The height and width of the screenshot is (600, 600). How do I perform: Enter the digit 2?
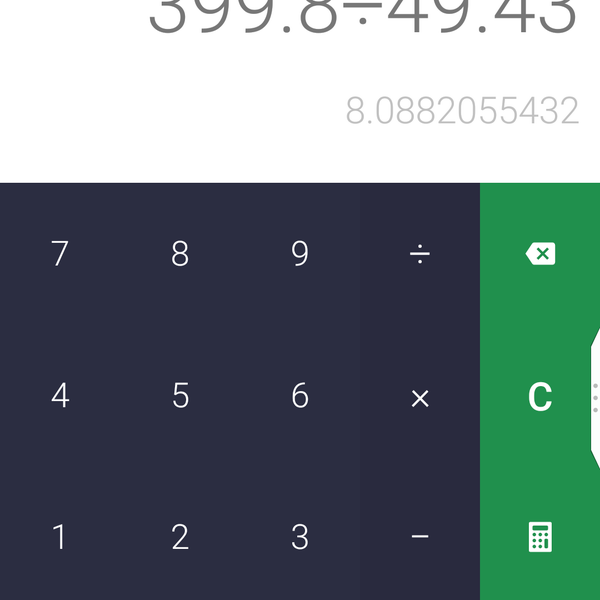coord(180,538)
